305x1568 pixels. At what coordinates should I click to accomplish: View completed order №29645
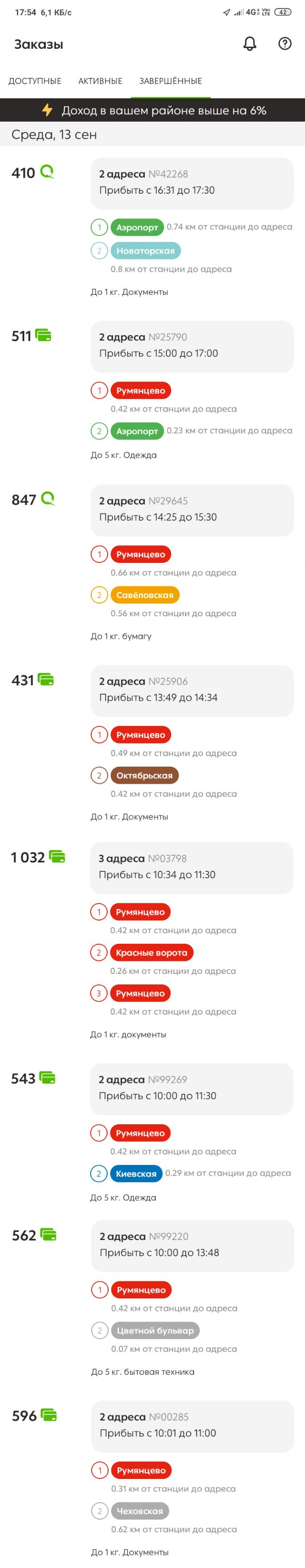click(x=192, y=510)
